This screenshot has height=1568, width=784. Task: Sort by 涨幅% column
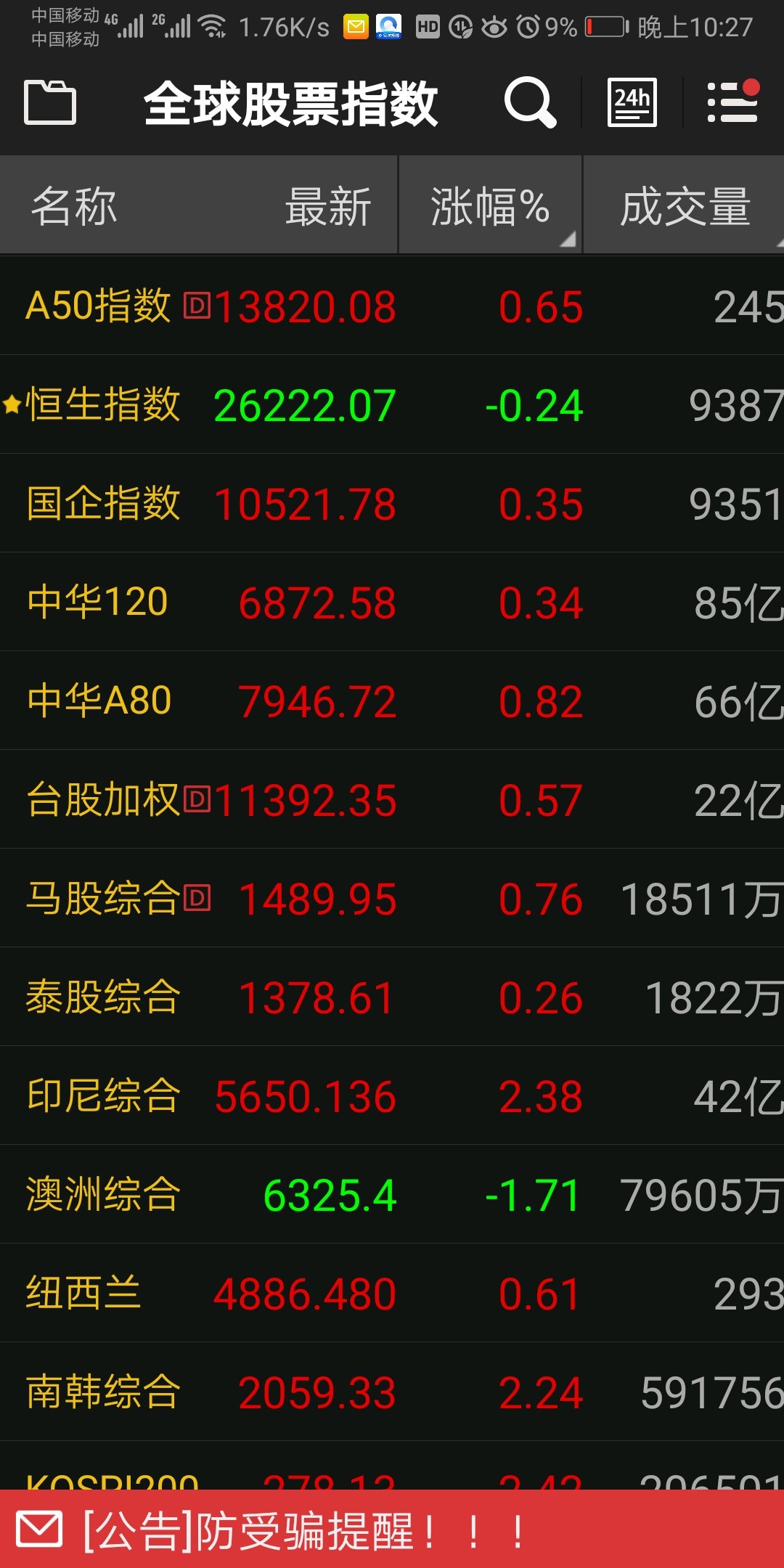click(491, 206)
